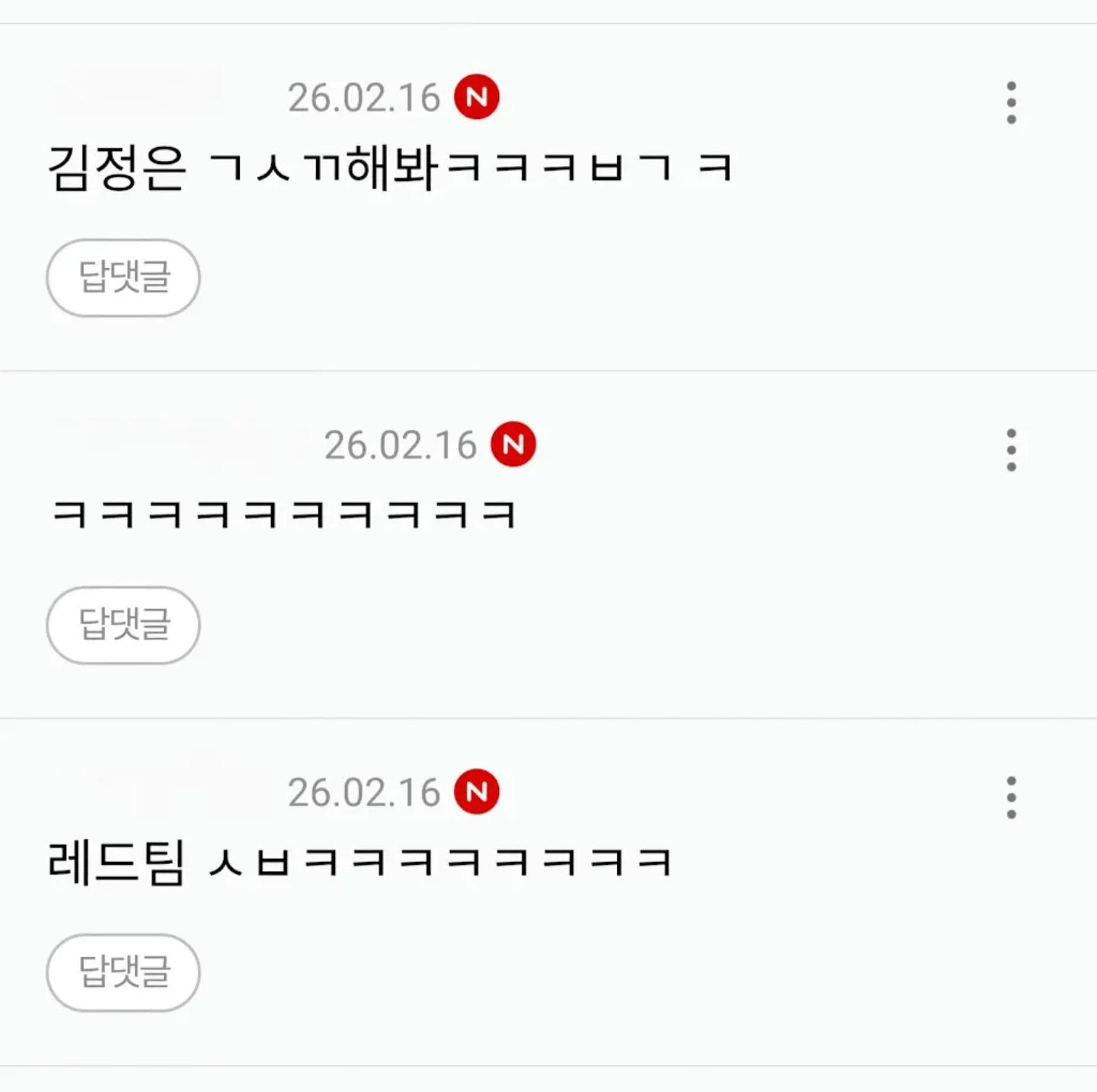1097x1092 pixels.
Task: Open three-dot menu on 레드팀 comment
Action: pos(1011,798)
